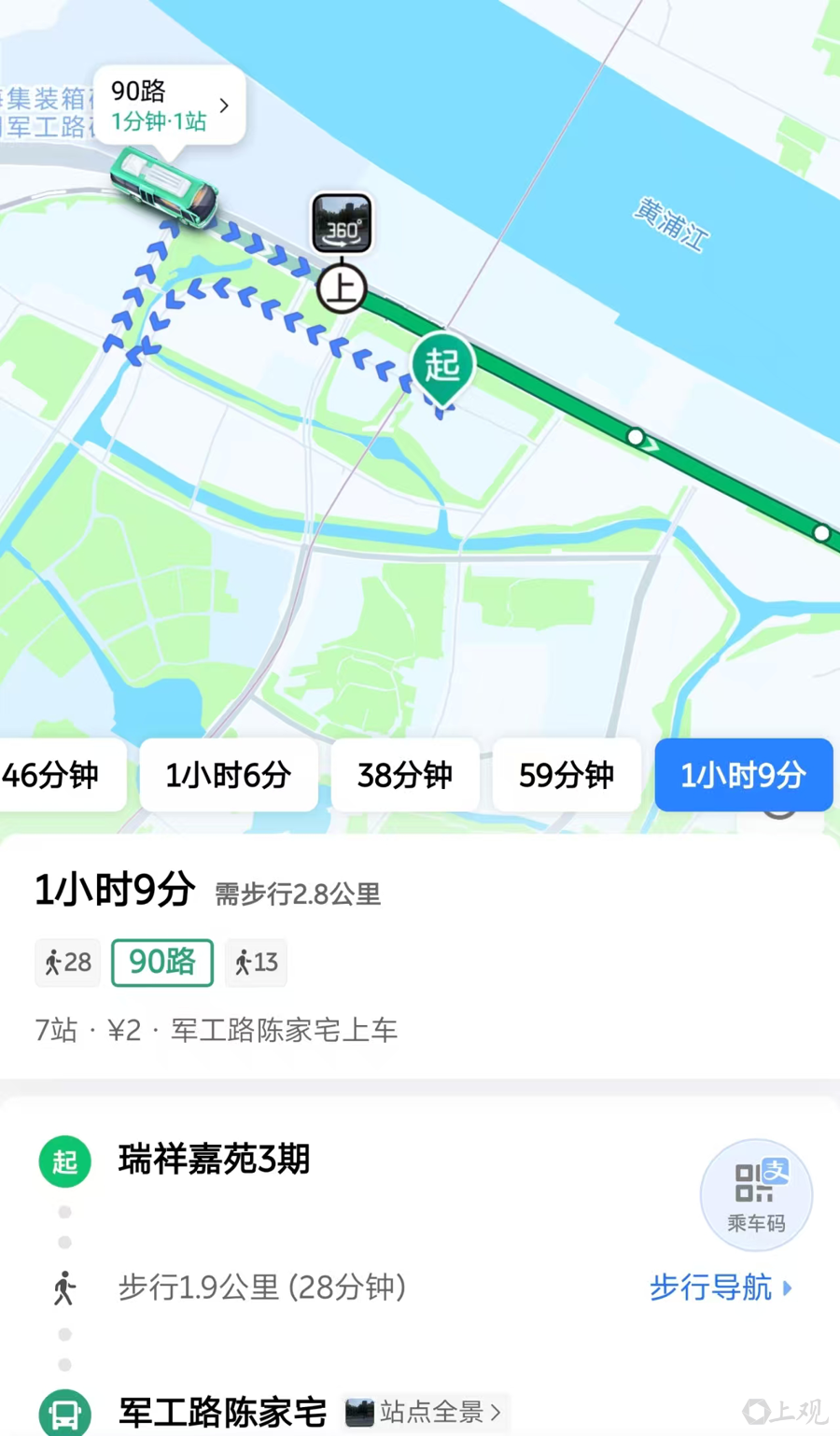This screenshot has height=1436, width=840.
Task: Open the 乘车码 ride code button
Action: pyautogui.click(x=756, y=1194)
